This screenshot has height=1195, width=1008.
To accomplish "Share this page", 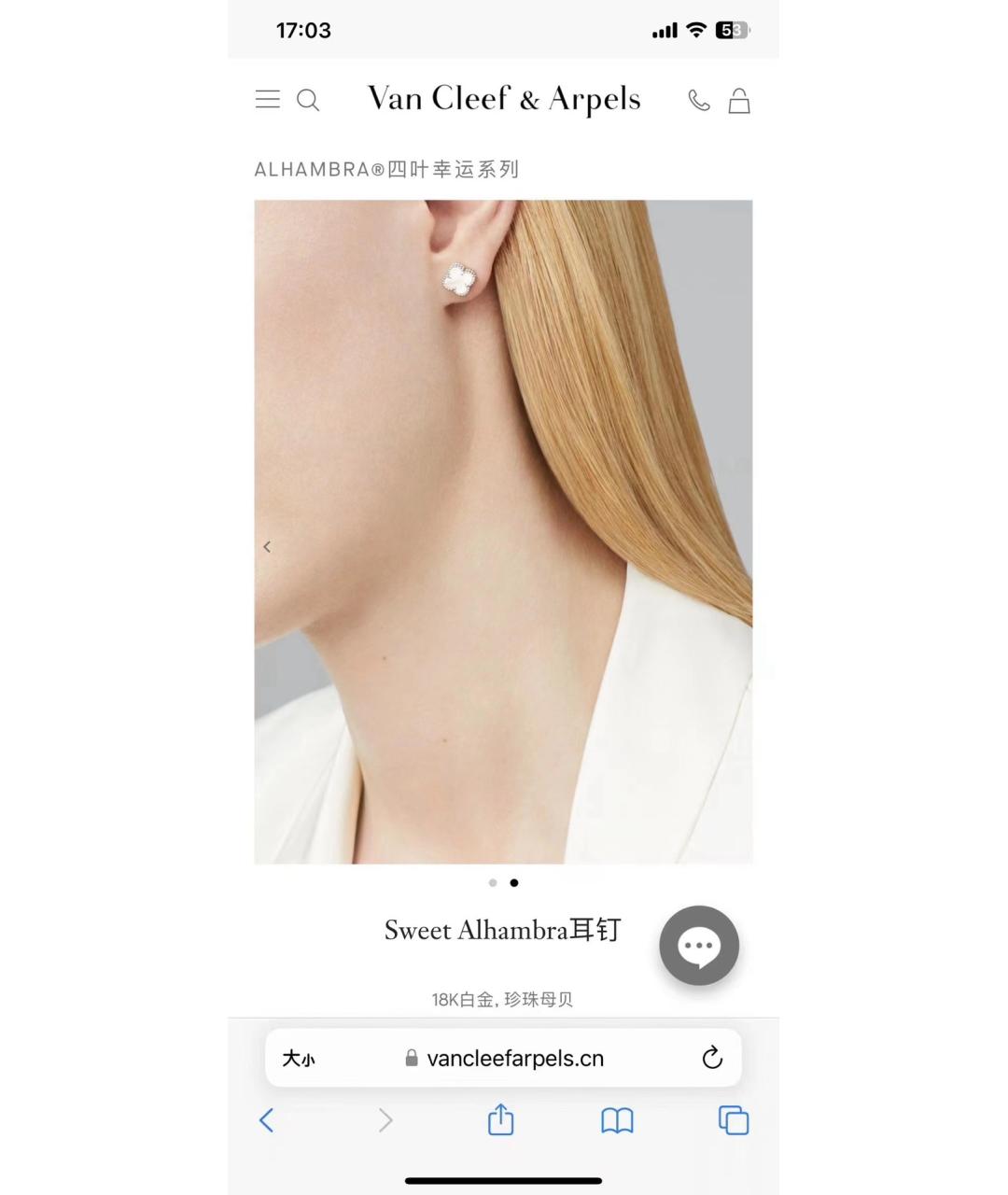I will click(501, 1119).
